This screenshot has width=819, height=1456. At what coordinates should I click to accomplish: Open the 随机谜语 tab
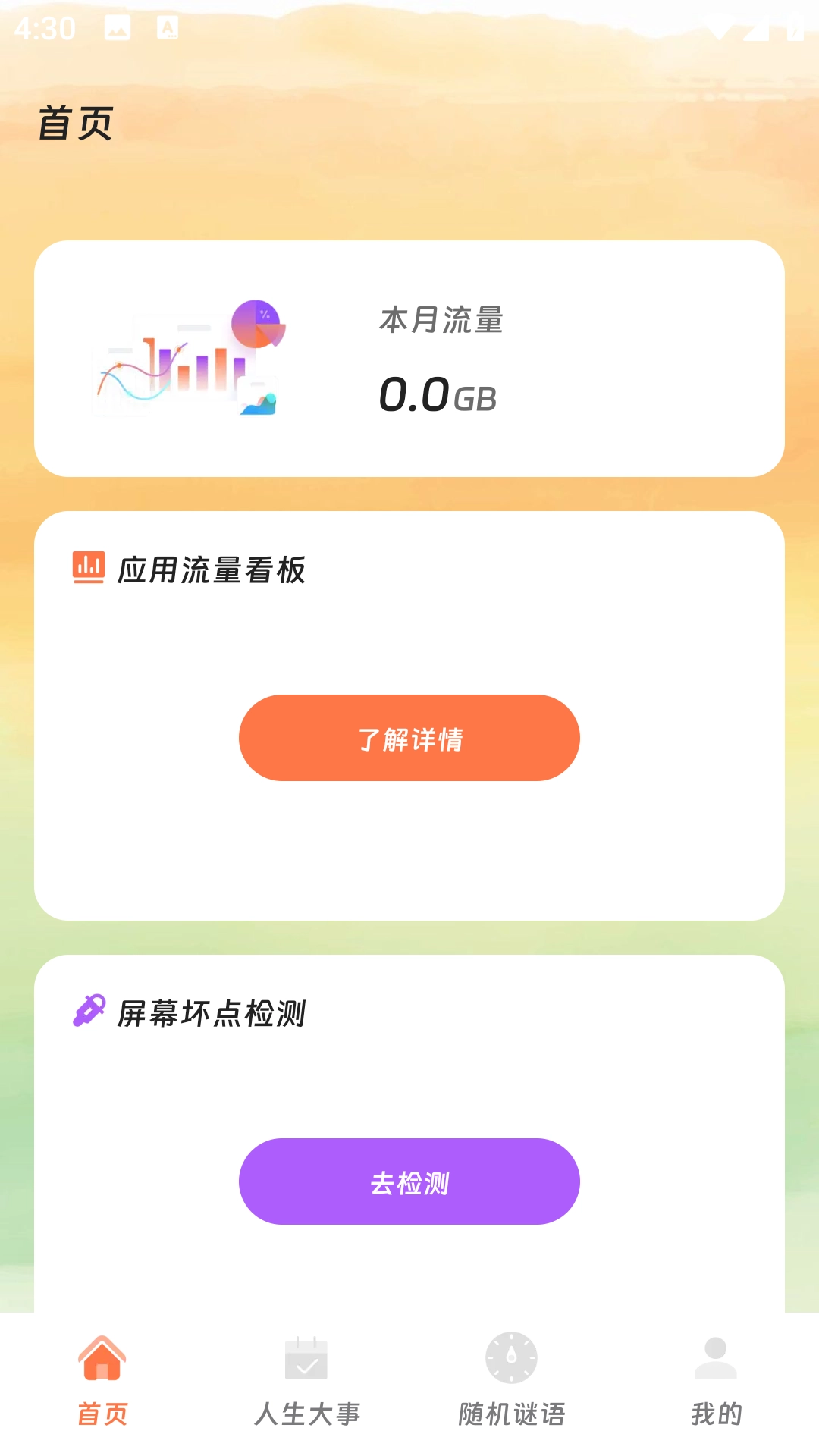(x=512, y=1382)
